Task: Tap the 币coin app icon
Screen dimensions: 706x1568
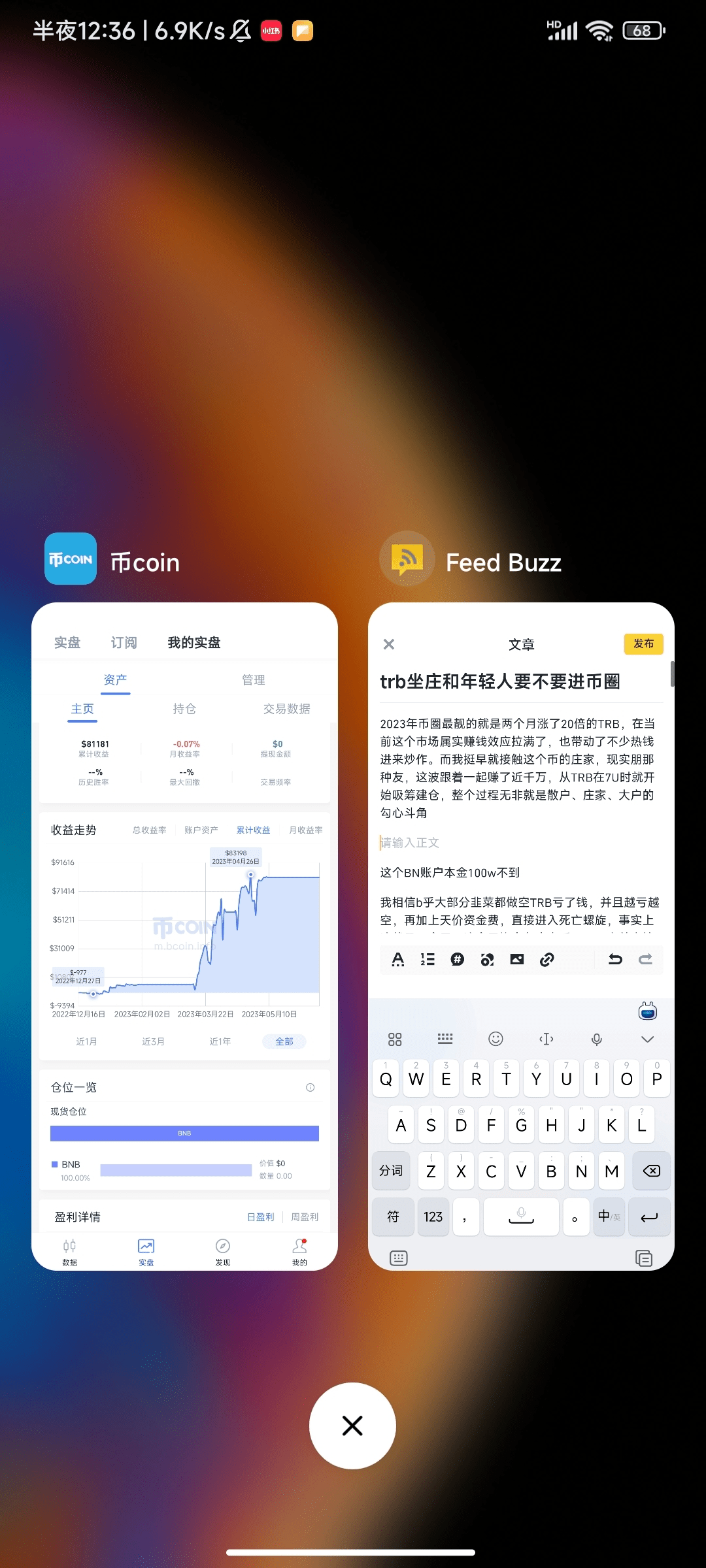Action: (71, 559)
